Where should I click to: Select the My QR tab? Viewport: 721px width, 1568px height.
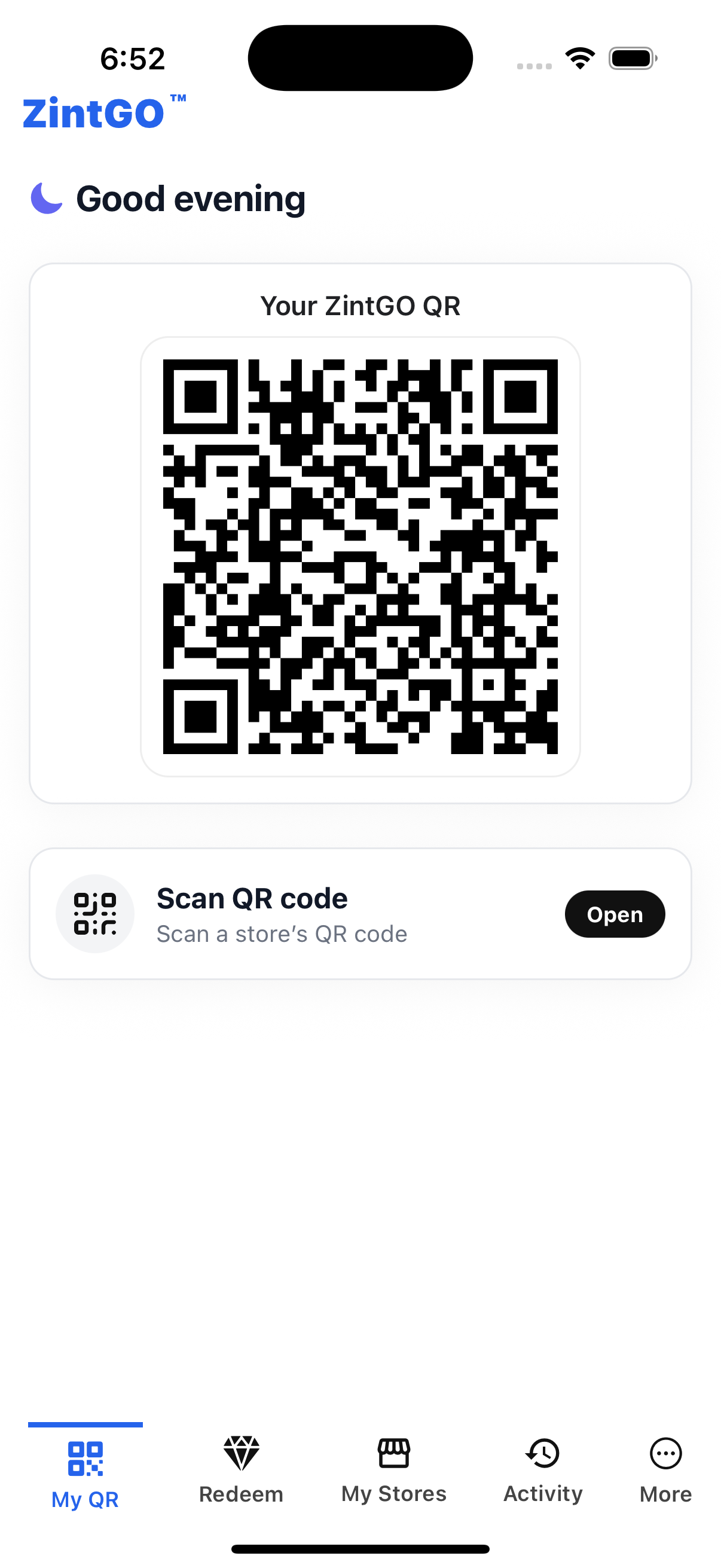click(x=85, y=1473)
